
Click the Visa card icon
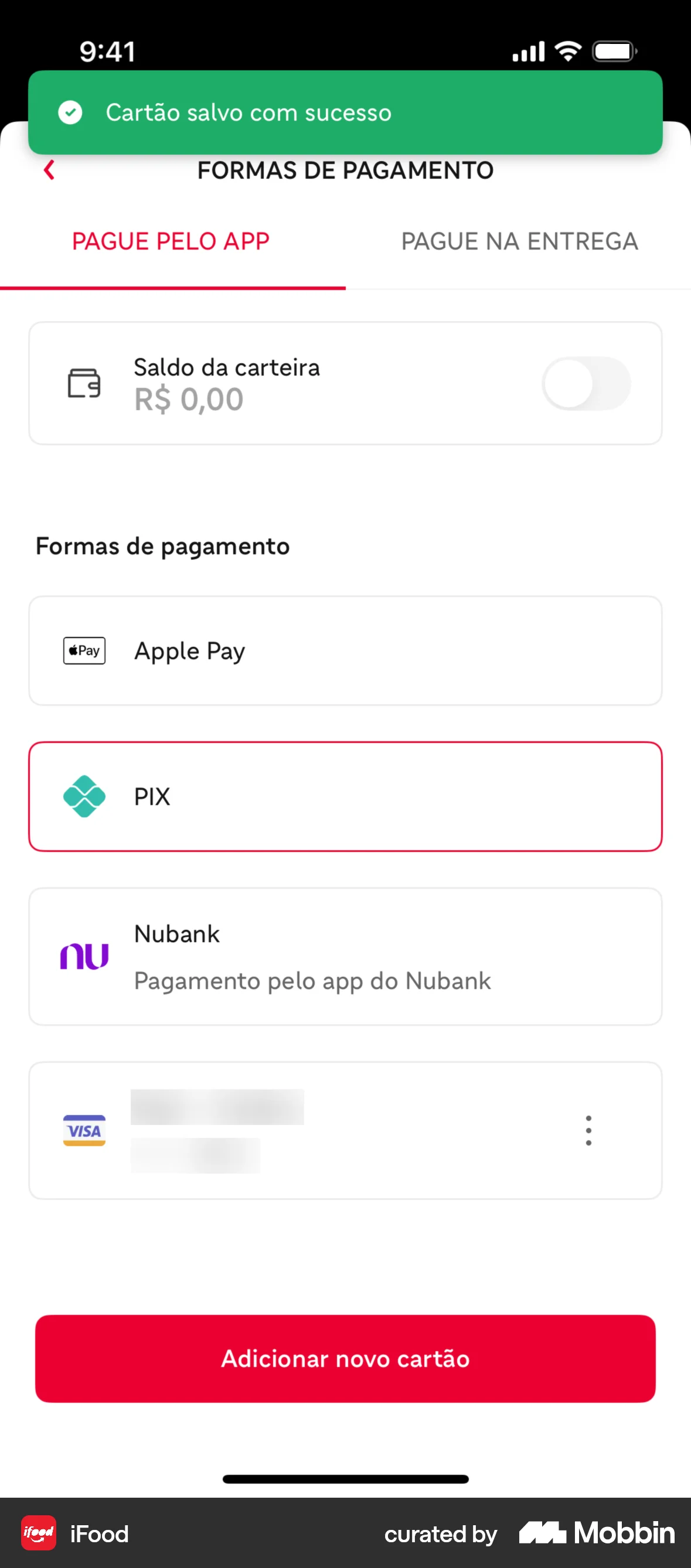[84, 1130]
